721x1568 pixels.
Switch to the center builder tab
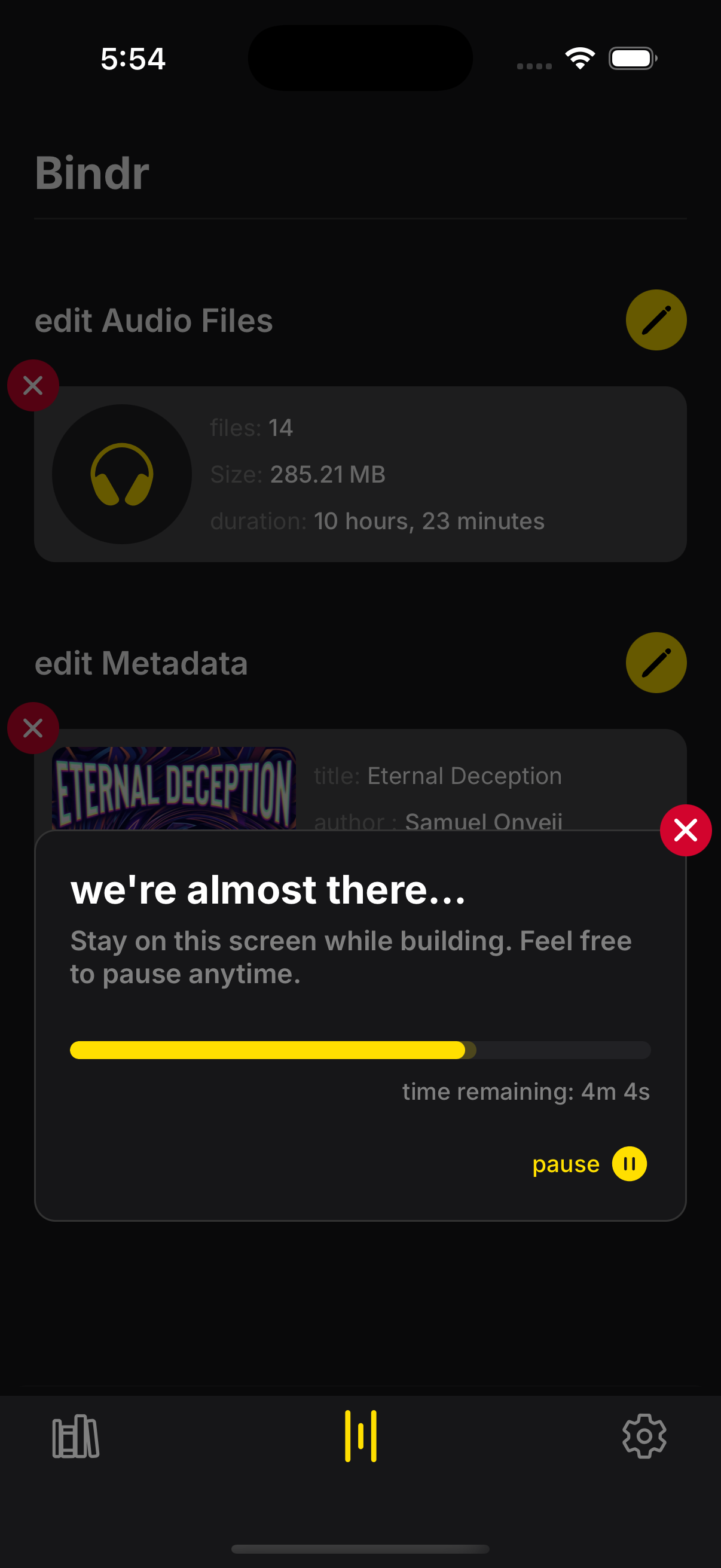(x=360, y=1436)
